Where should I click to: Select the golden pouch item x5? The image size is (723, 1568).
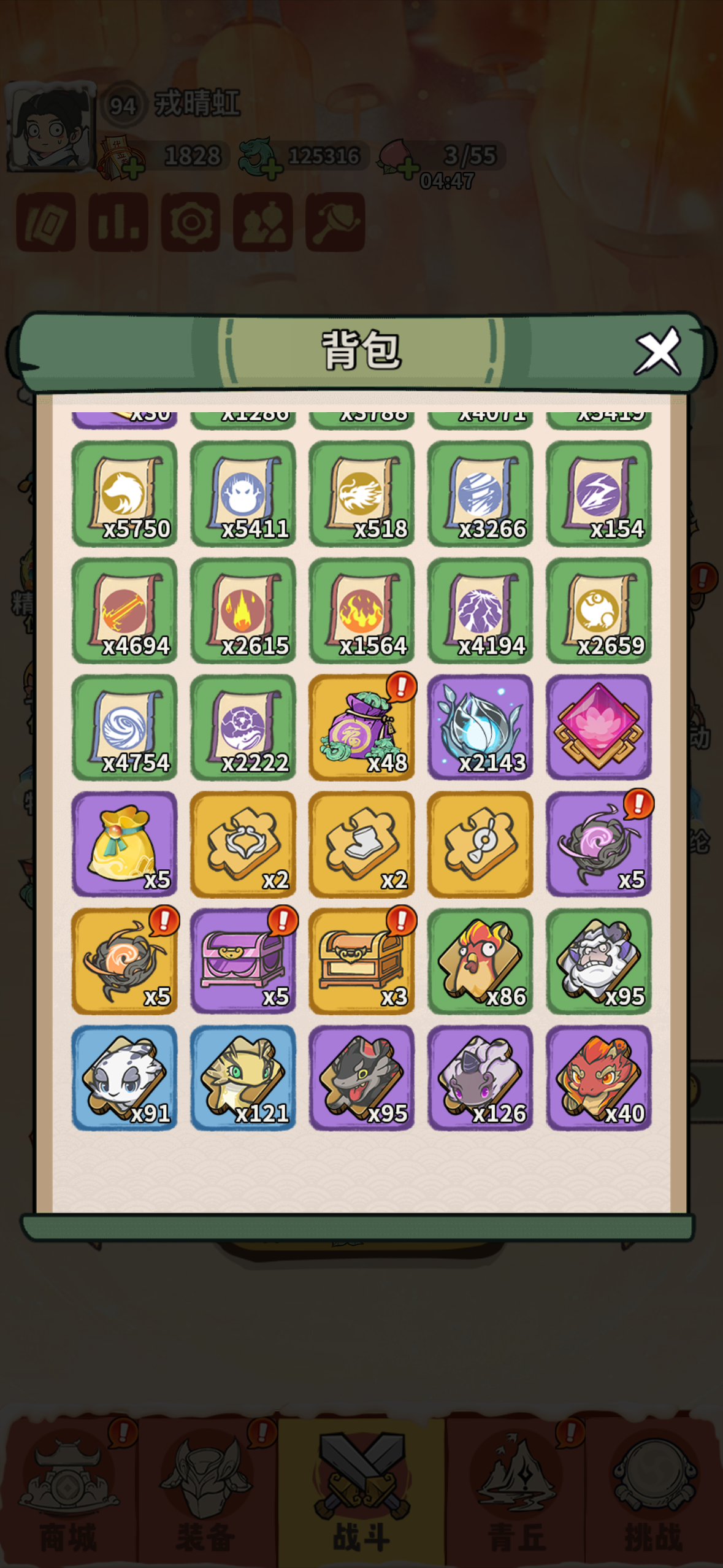(124, 844)
